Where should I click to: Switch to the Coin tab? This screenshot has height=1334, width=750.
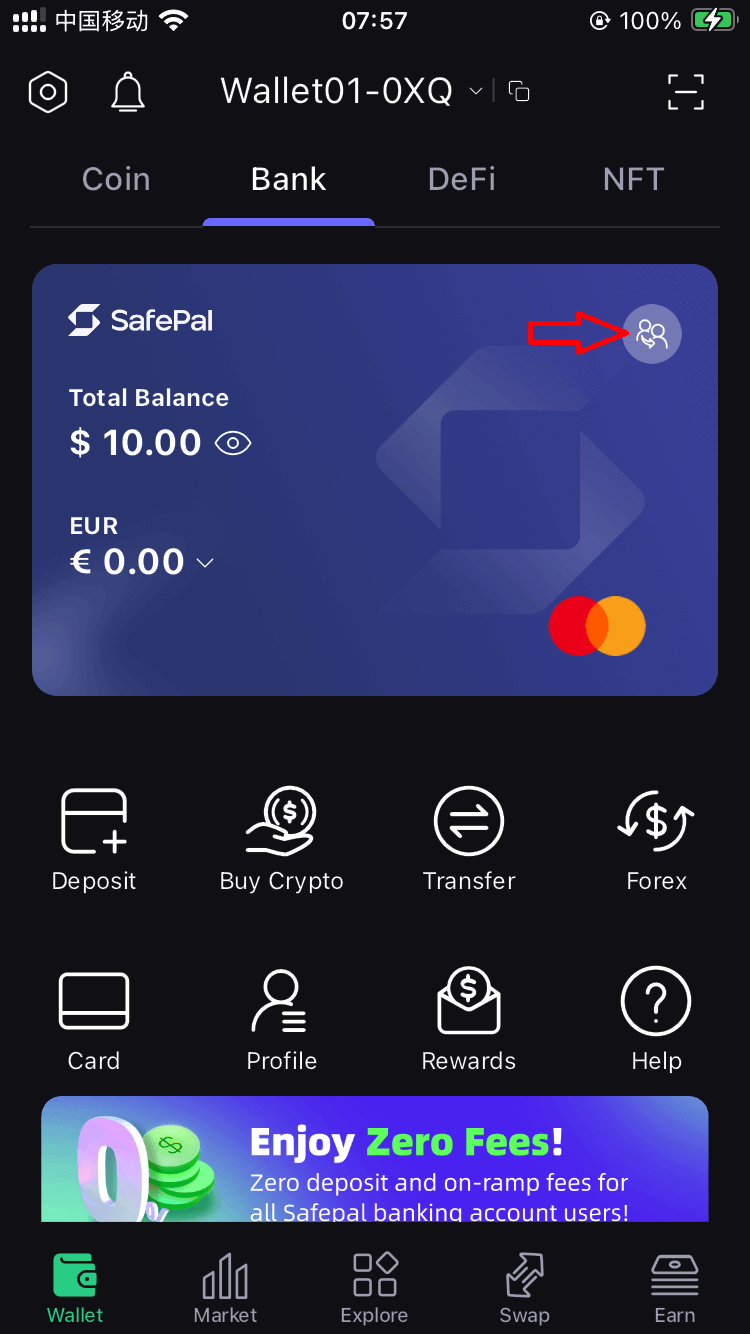[116, 180]
